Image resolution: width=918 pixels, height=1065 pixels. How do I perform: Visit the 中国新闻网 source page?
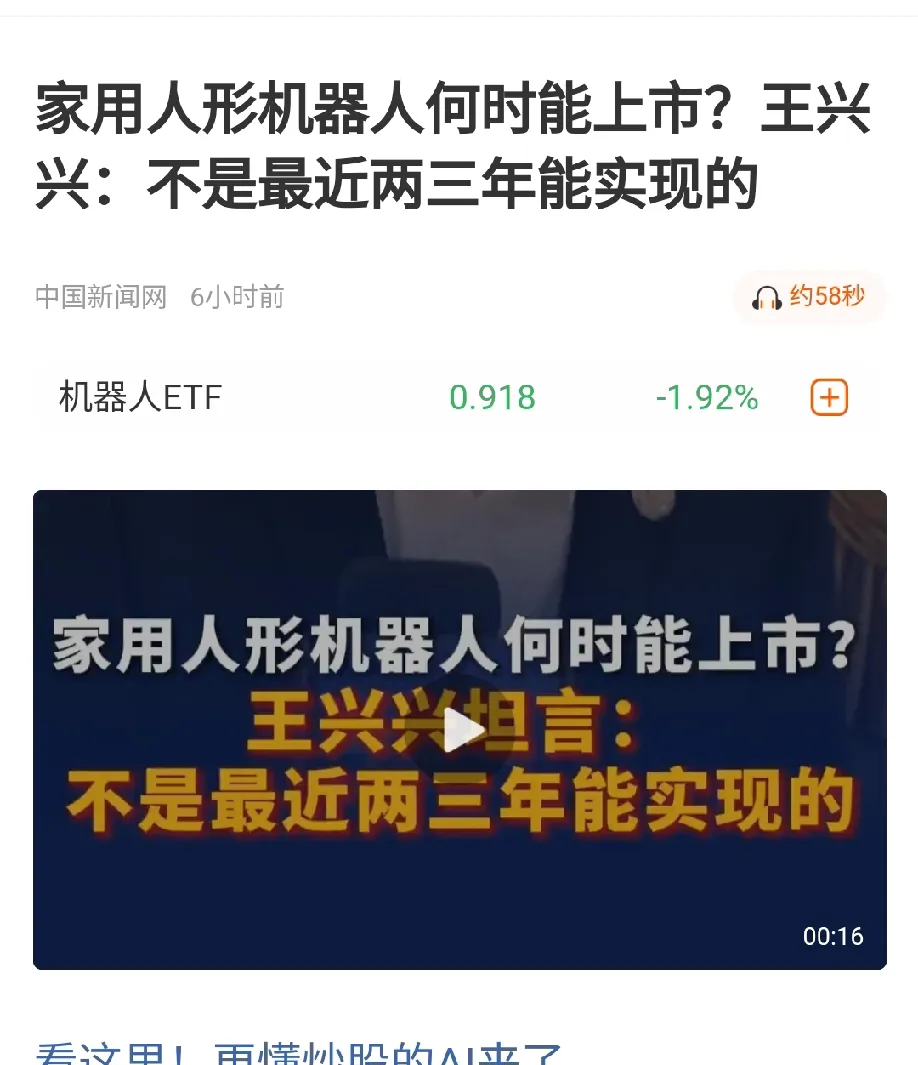pos(101,296)
